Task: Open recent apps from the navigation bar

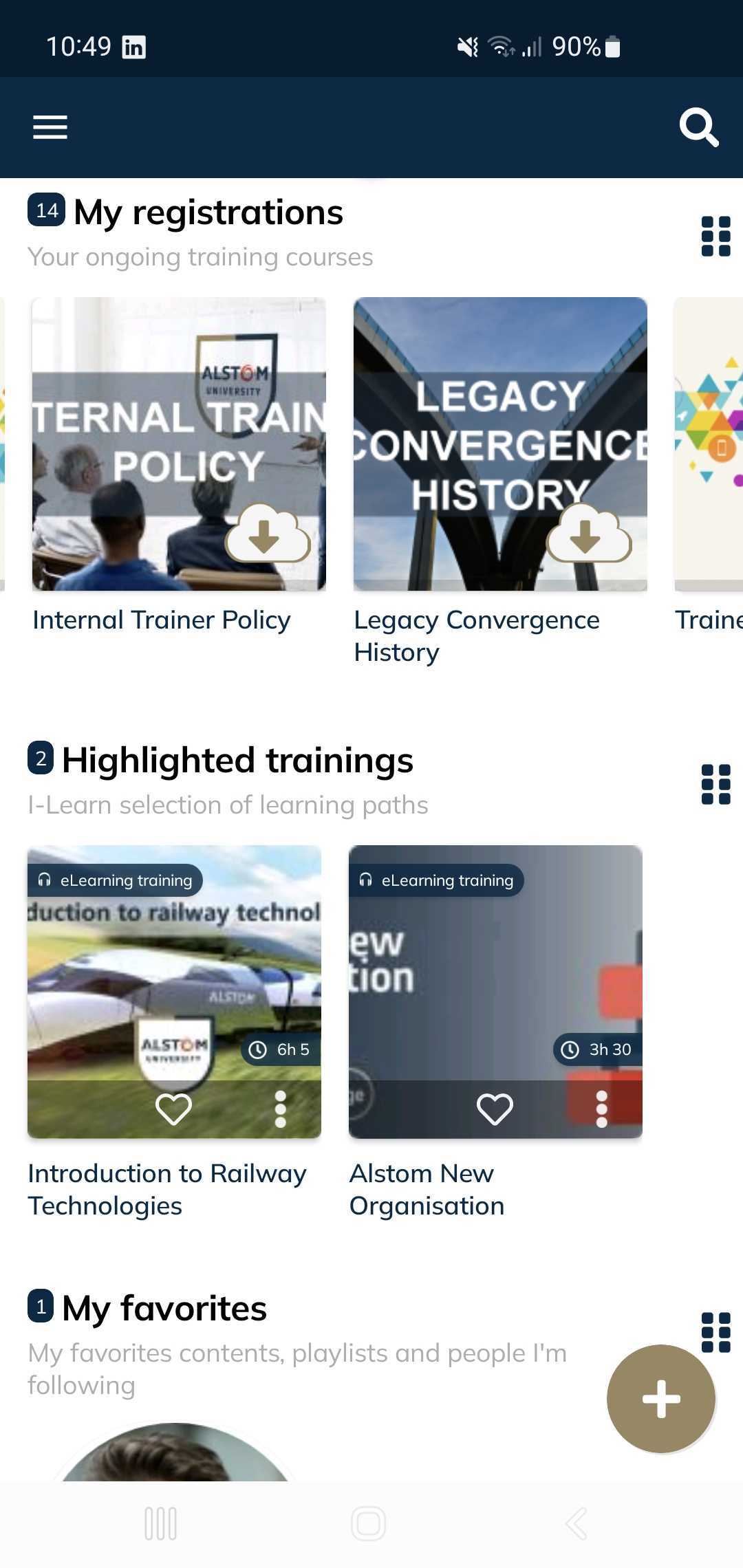Action: coord(160,1523)
